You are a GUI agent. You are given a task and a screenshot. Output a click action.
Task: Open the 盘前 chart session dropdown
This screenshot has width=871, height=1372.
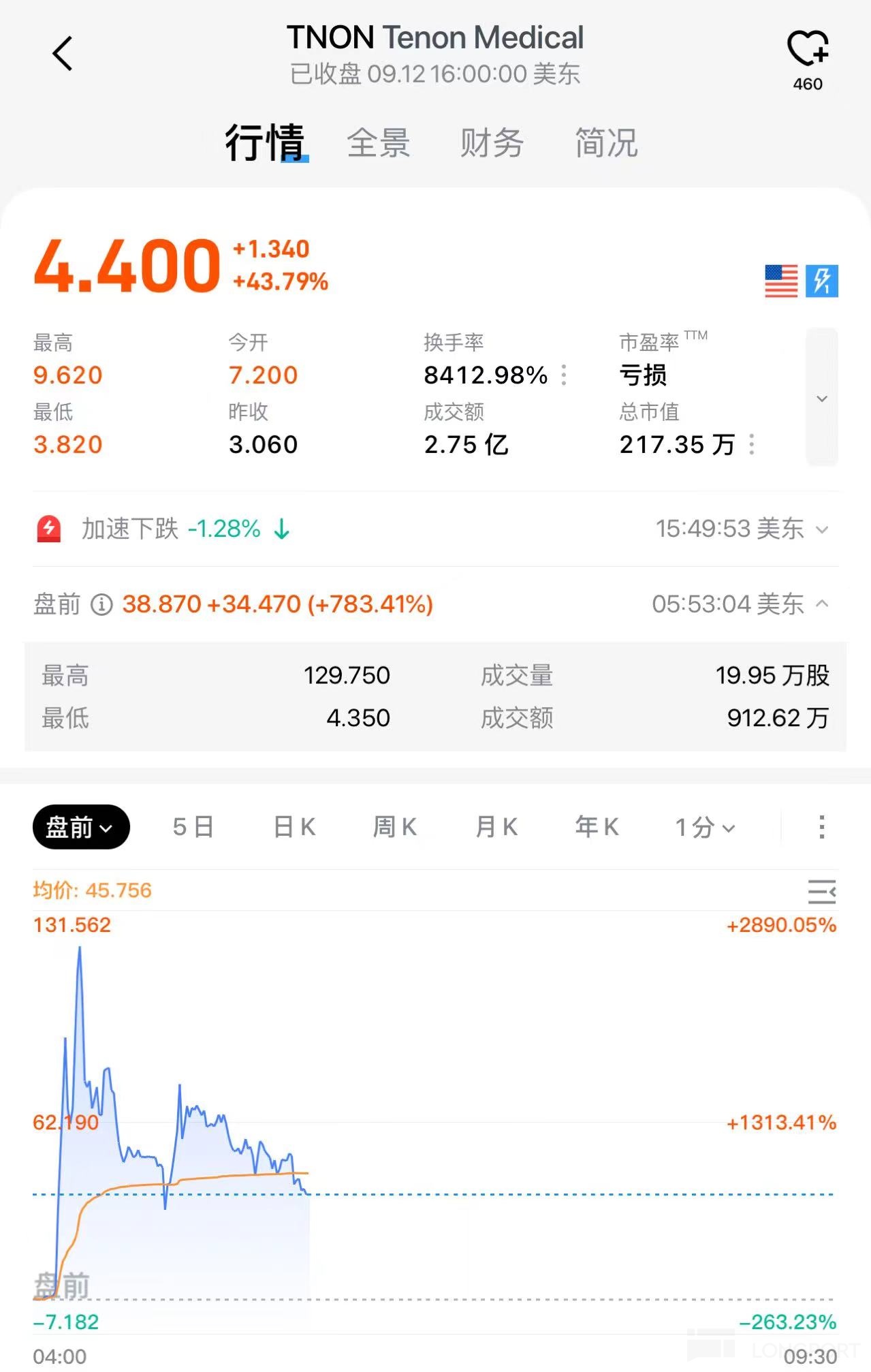(81, 827)
